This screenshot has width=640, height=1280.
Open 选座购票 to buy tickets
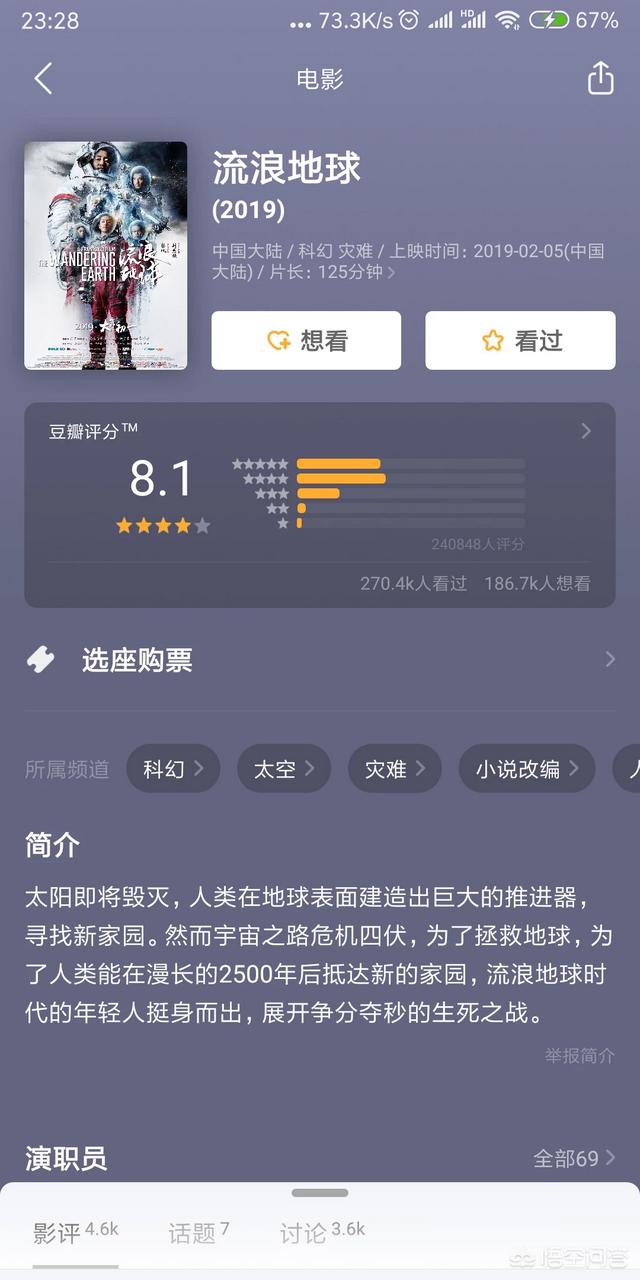(x=320, y=660)
